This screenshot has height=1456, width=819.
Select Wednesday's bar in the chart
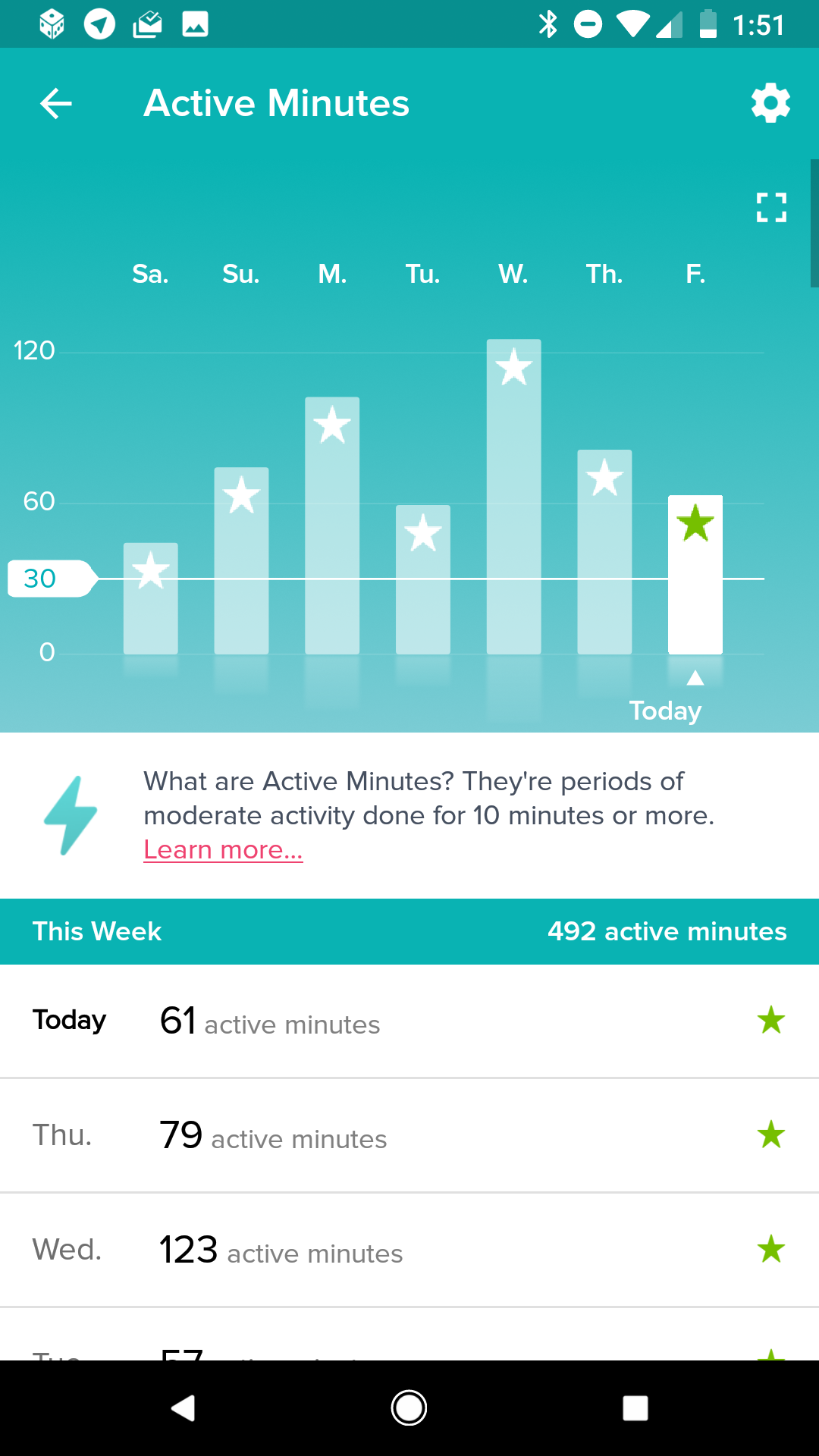coord(513,497)
